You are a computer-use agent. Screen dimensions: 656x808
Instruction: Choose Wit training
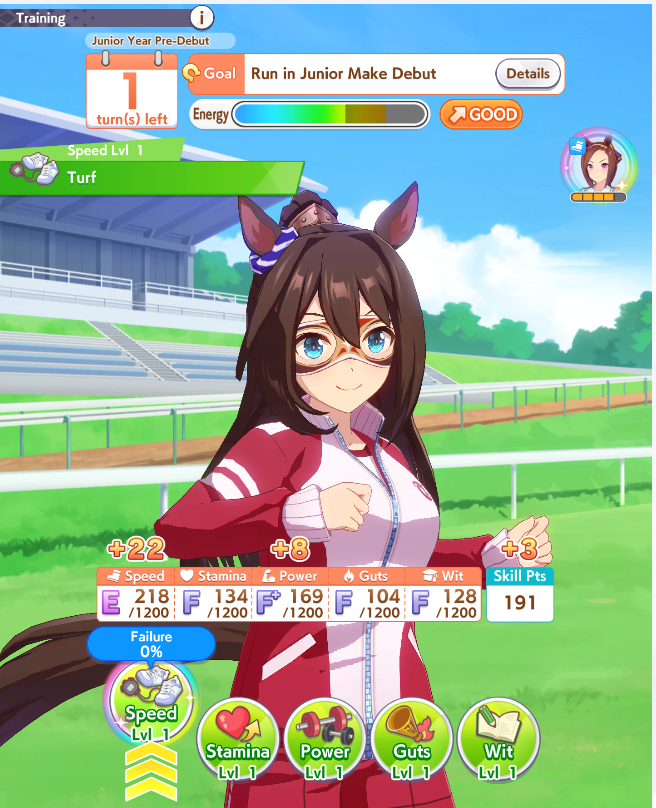pos(498,740)
